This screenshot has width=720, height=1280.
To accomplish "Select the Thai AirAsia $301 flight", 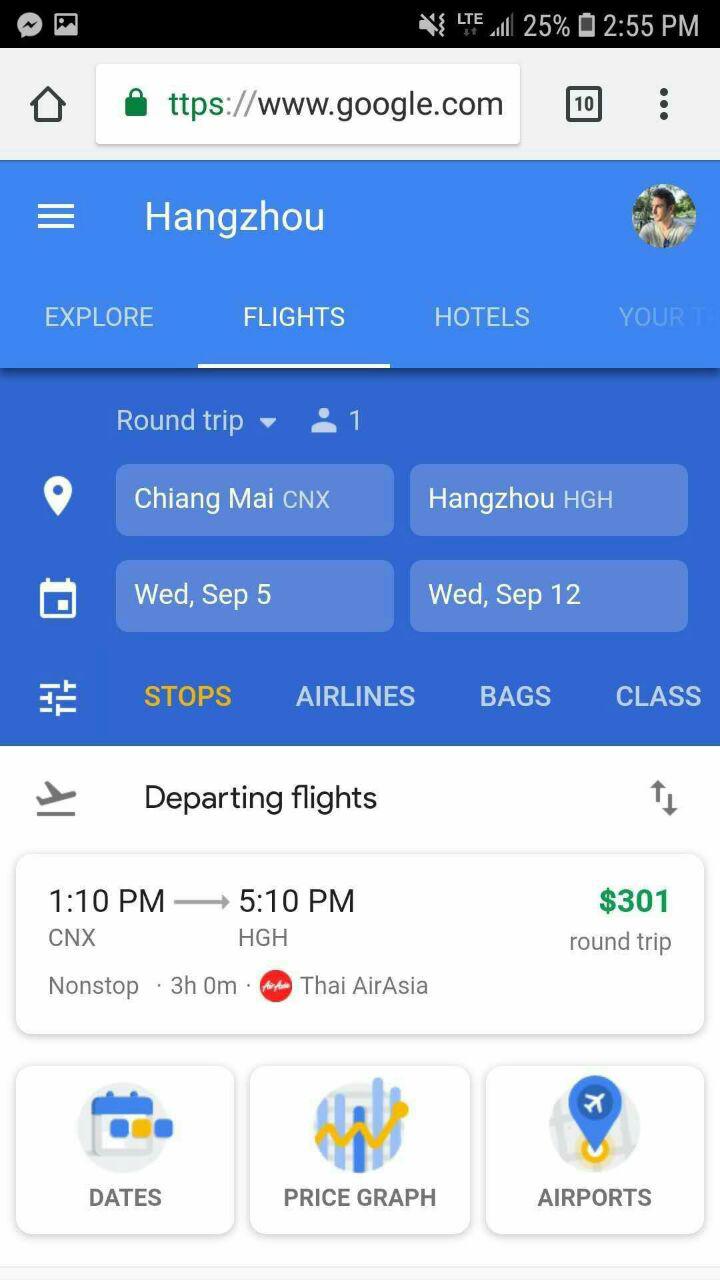I will pyautogui.click(x=360, y=943).
